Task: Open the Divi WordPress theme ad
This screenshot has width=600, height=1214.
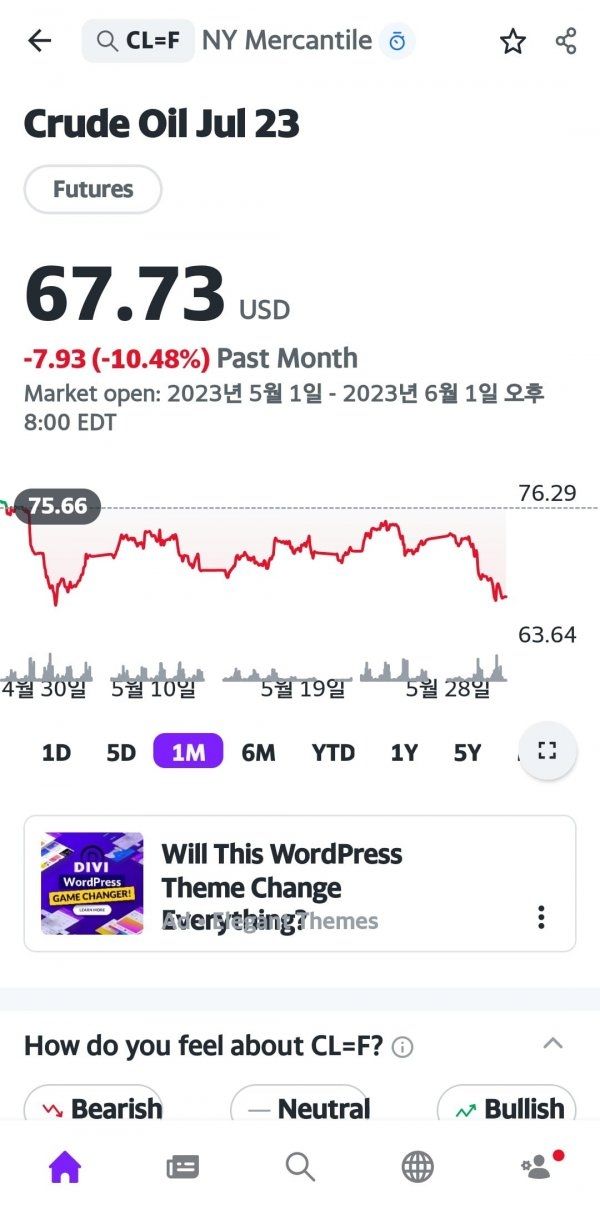Action: coord(299,884)
